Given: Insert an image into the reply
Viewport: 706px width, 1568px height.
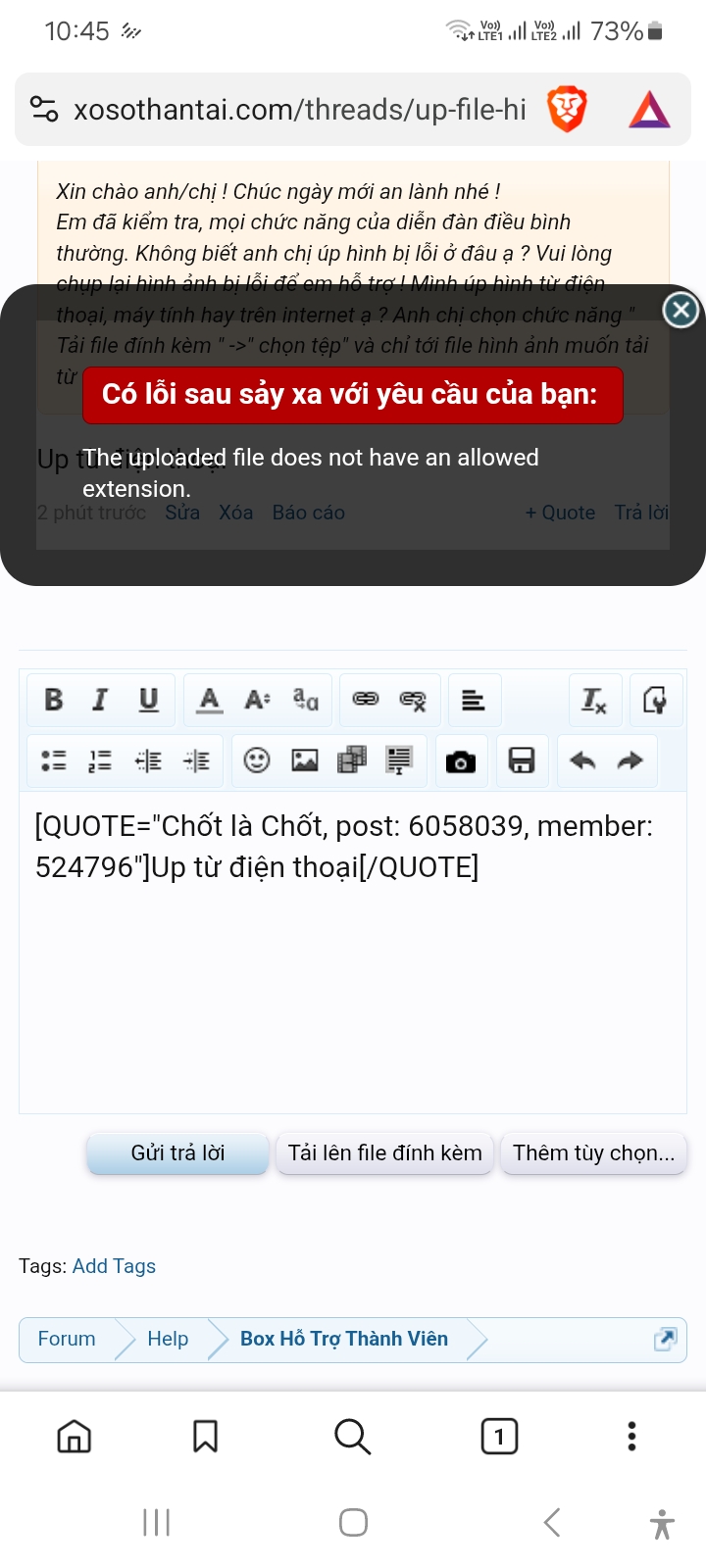Looking at the screenshot, I should (305, 760).
